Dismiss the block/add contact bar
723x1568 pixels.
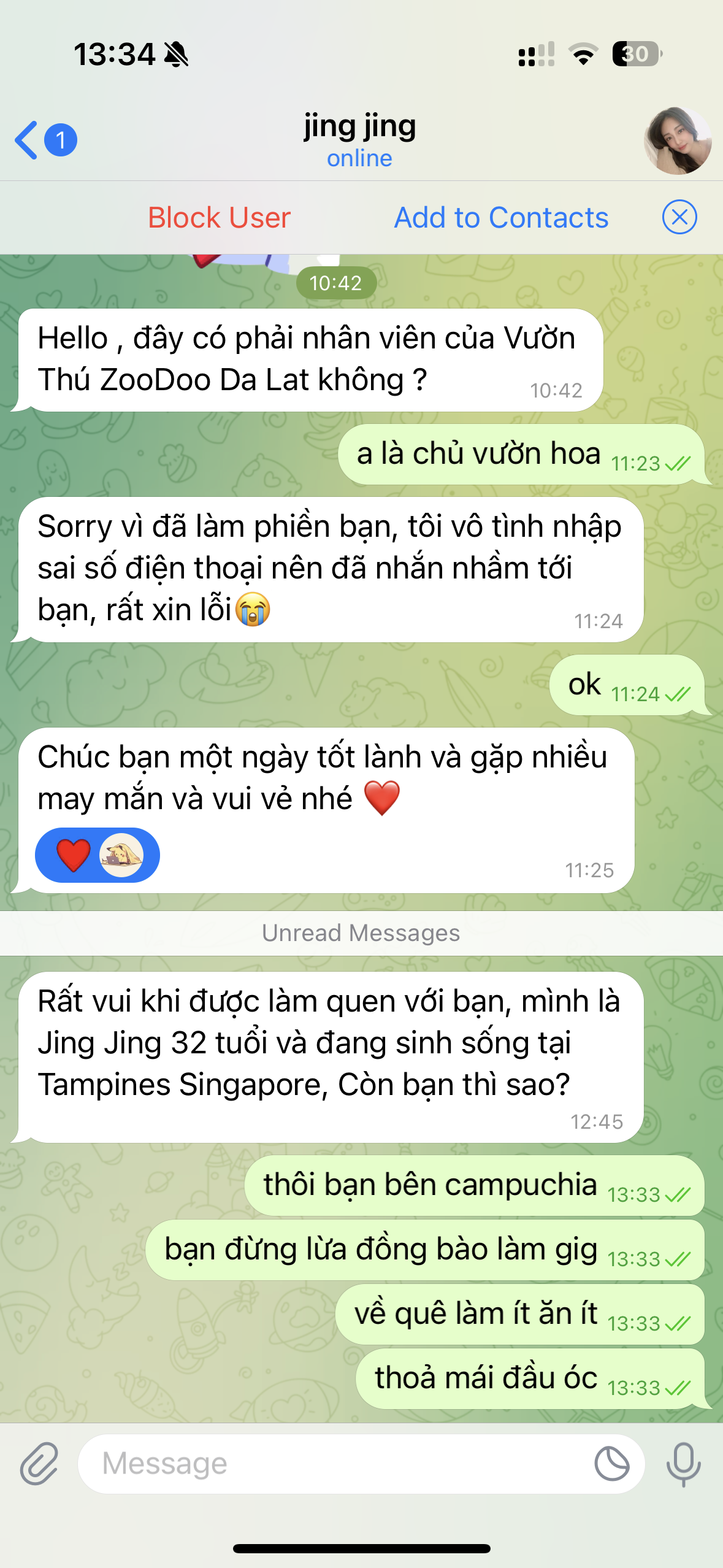679,217
